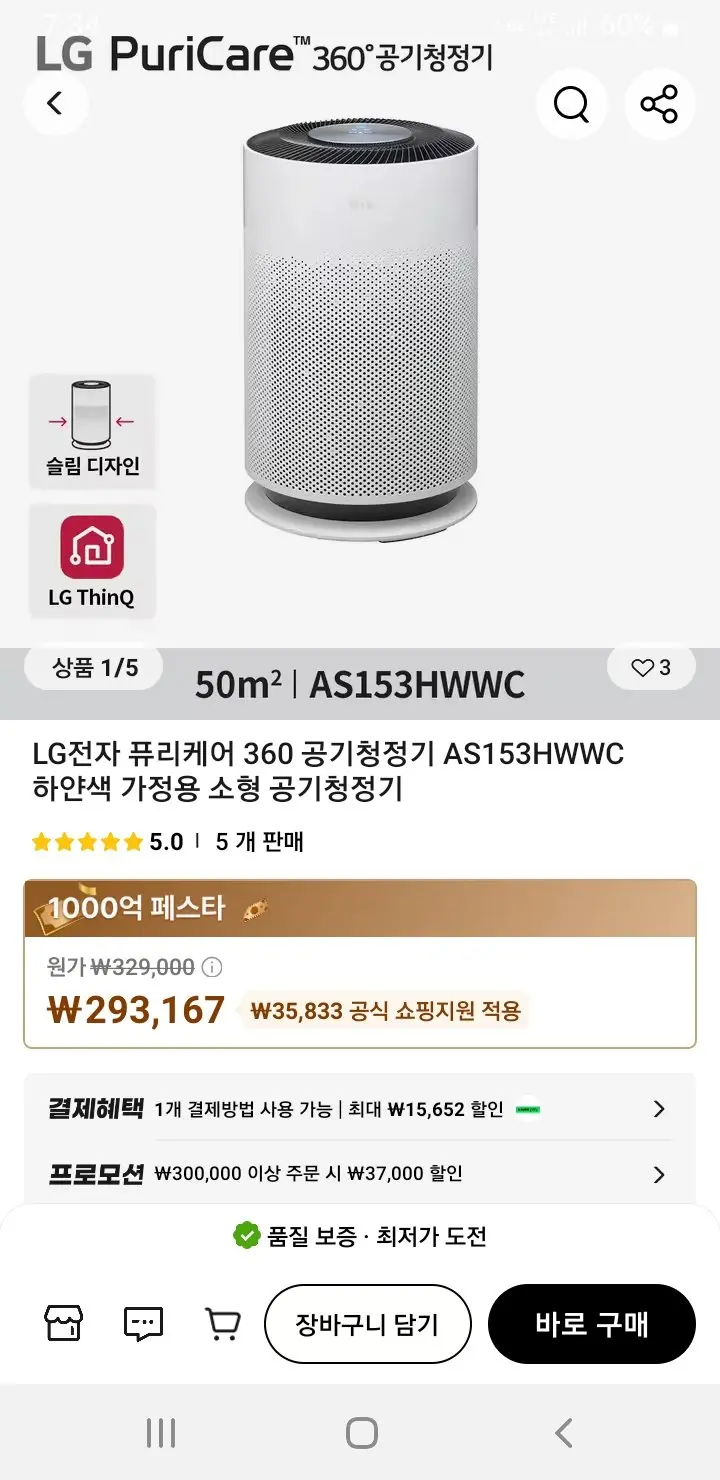Open system recent apps

[160, 1433]
